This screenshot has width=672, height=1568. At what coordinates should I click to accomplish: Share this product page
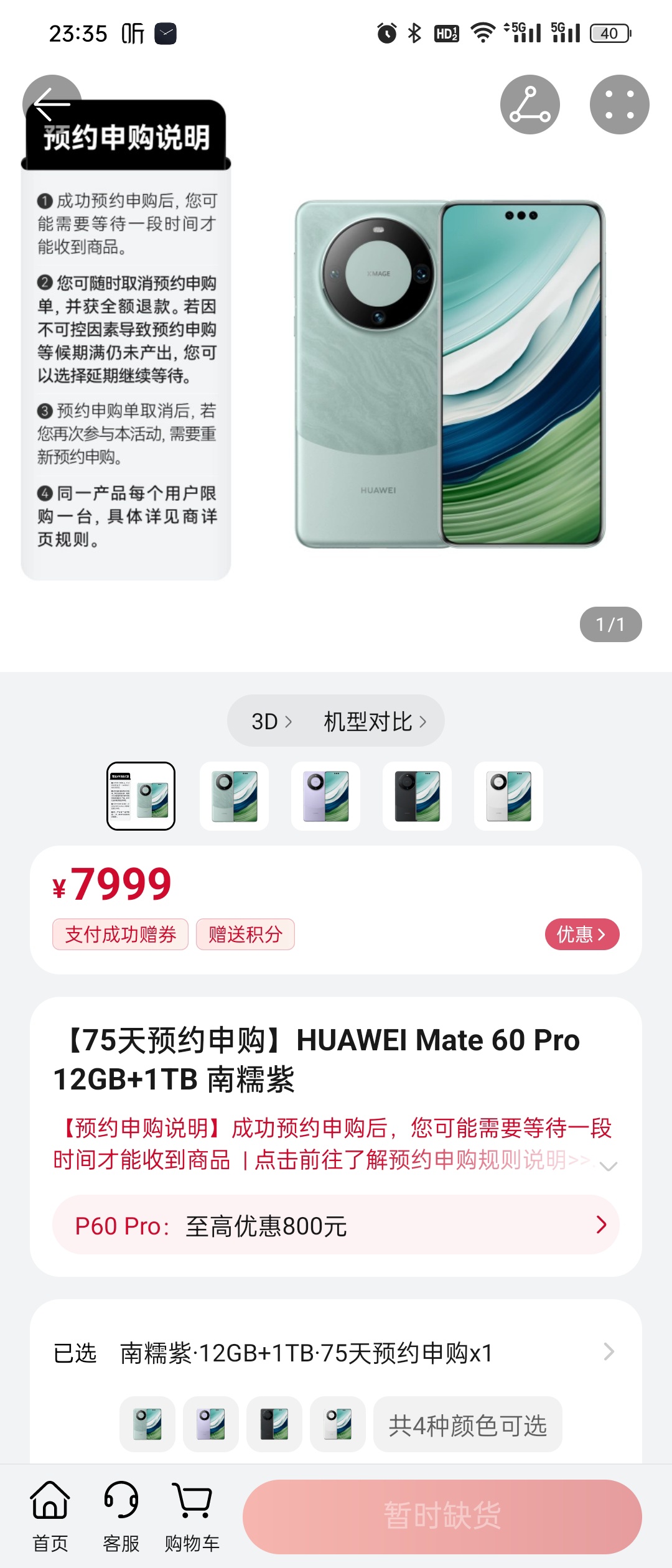click(x=530, y=105)
